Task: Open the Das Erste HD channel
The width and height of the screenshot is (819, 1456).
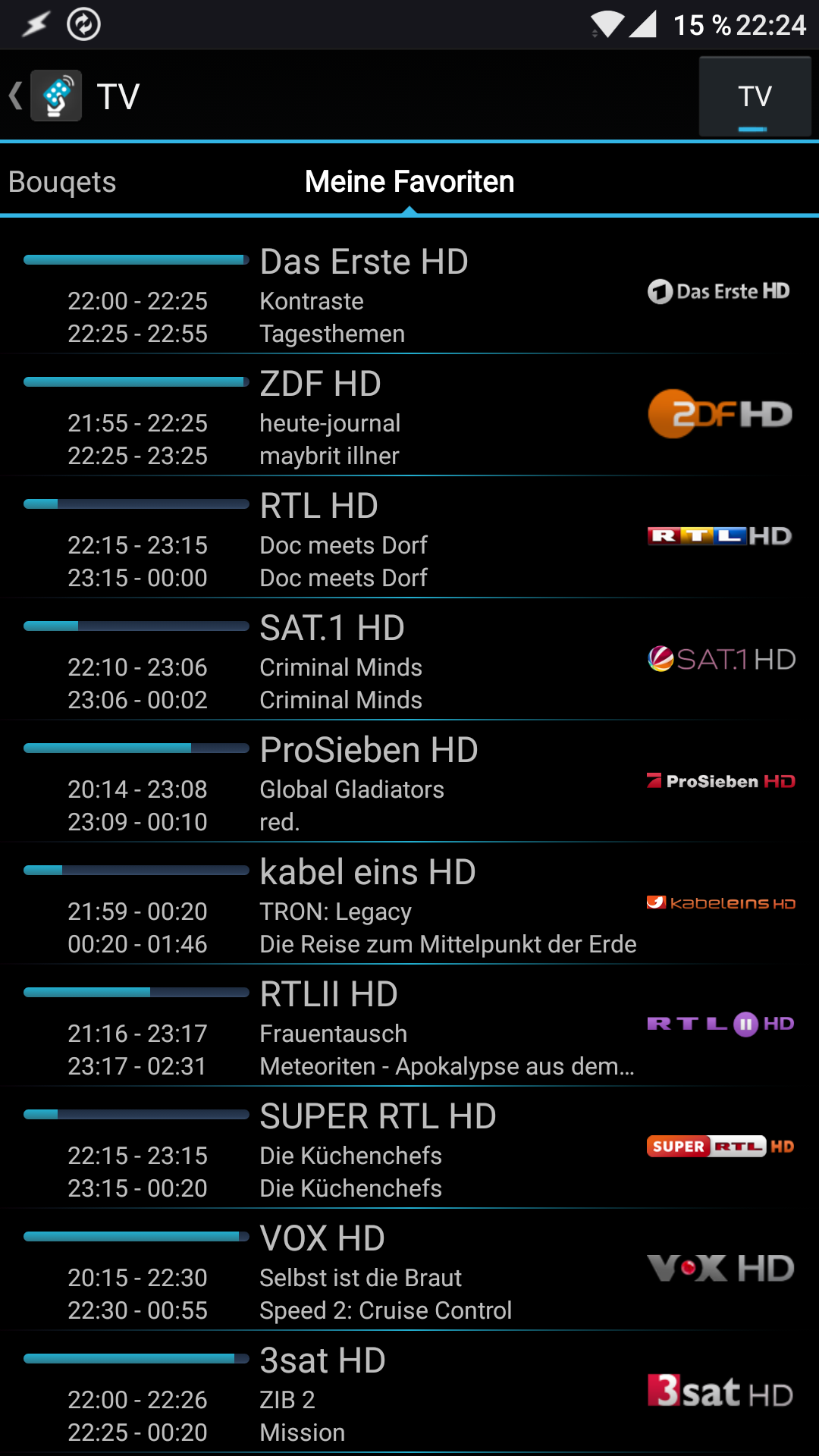Action: coord(409,294)
